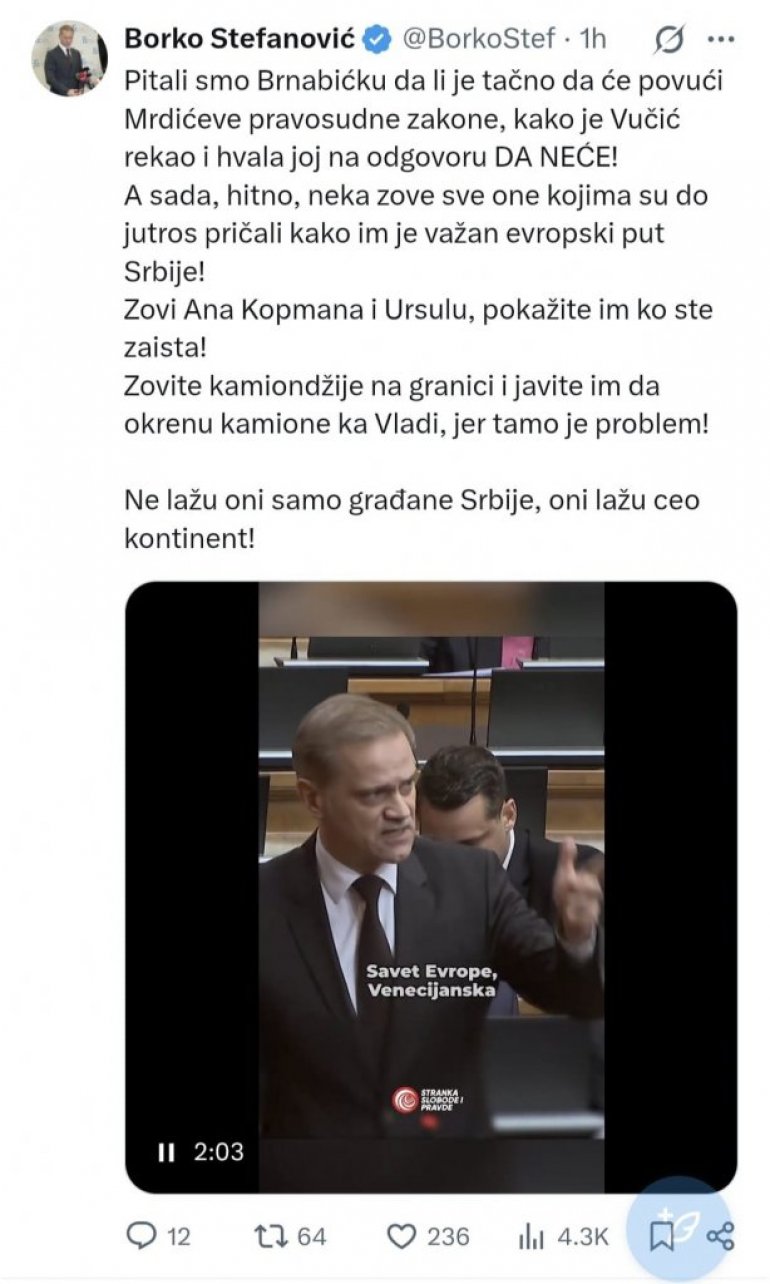Screen dimensions: 770x1284
Task: View the post's 4.3K view analytics
Action: 531,1236
